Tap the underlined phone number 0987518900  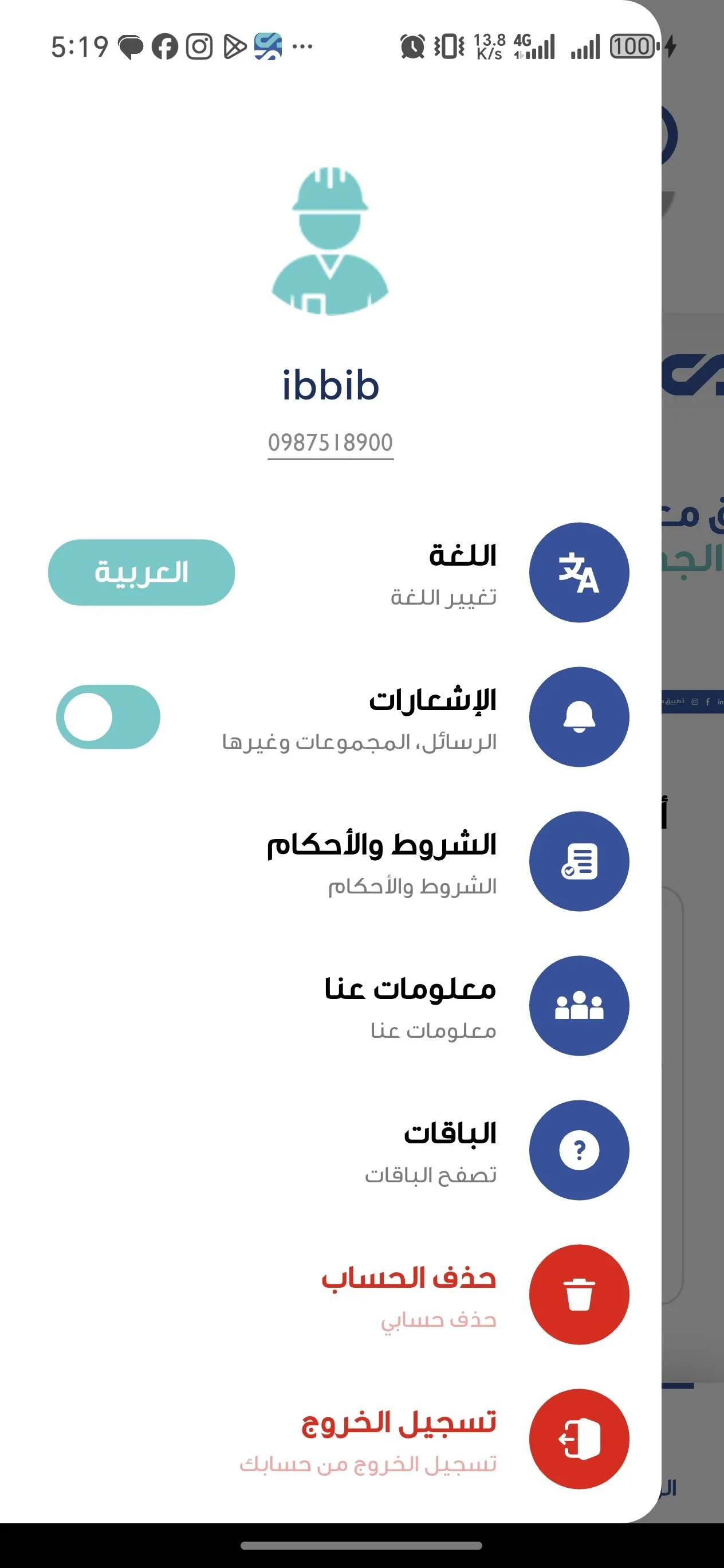click(x=330, y=442)
